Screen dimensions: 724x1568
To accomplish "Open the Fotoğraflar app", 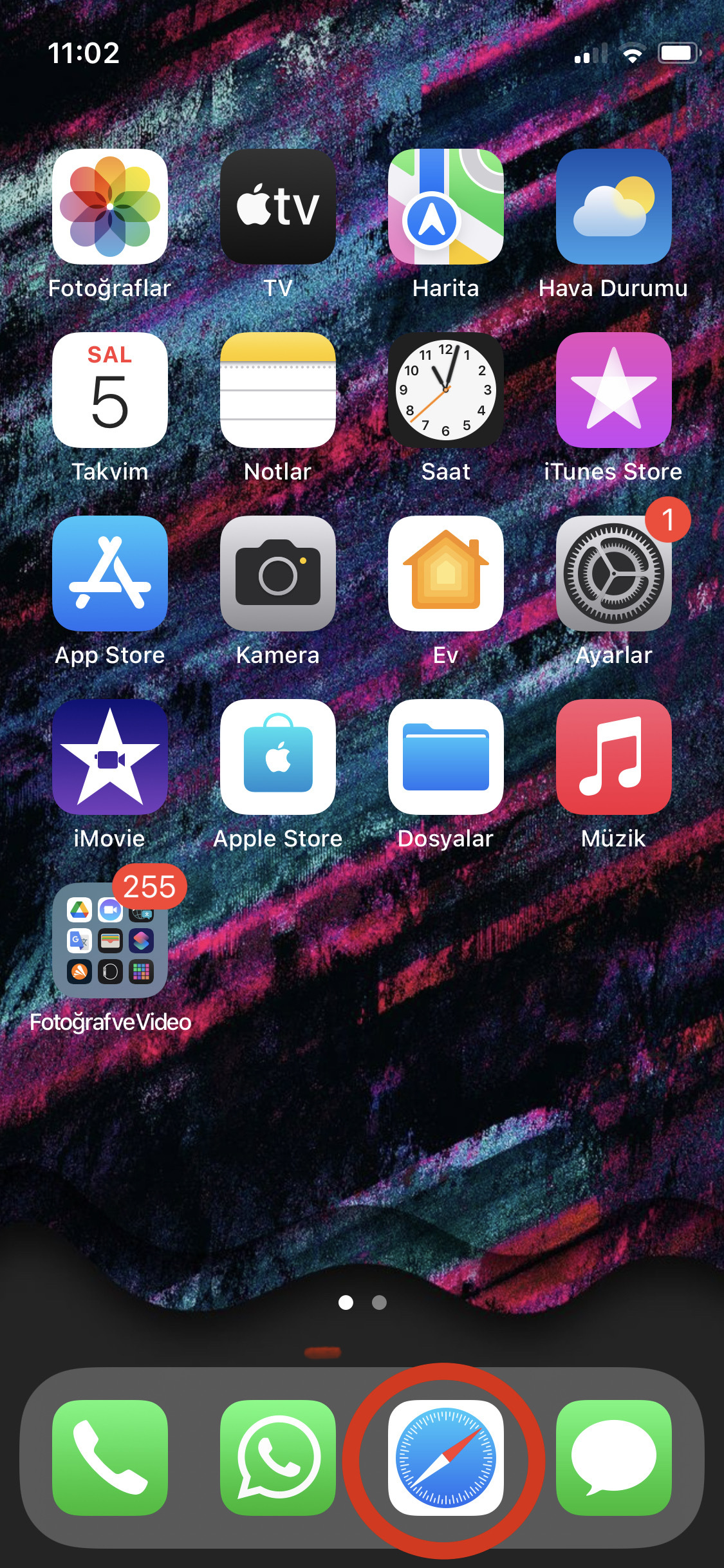I will tap(110, 207).
